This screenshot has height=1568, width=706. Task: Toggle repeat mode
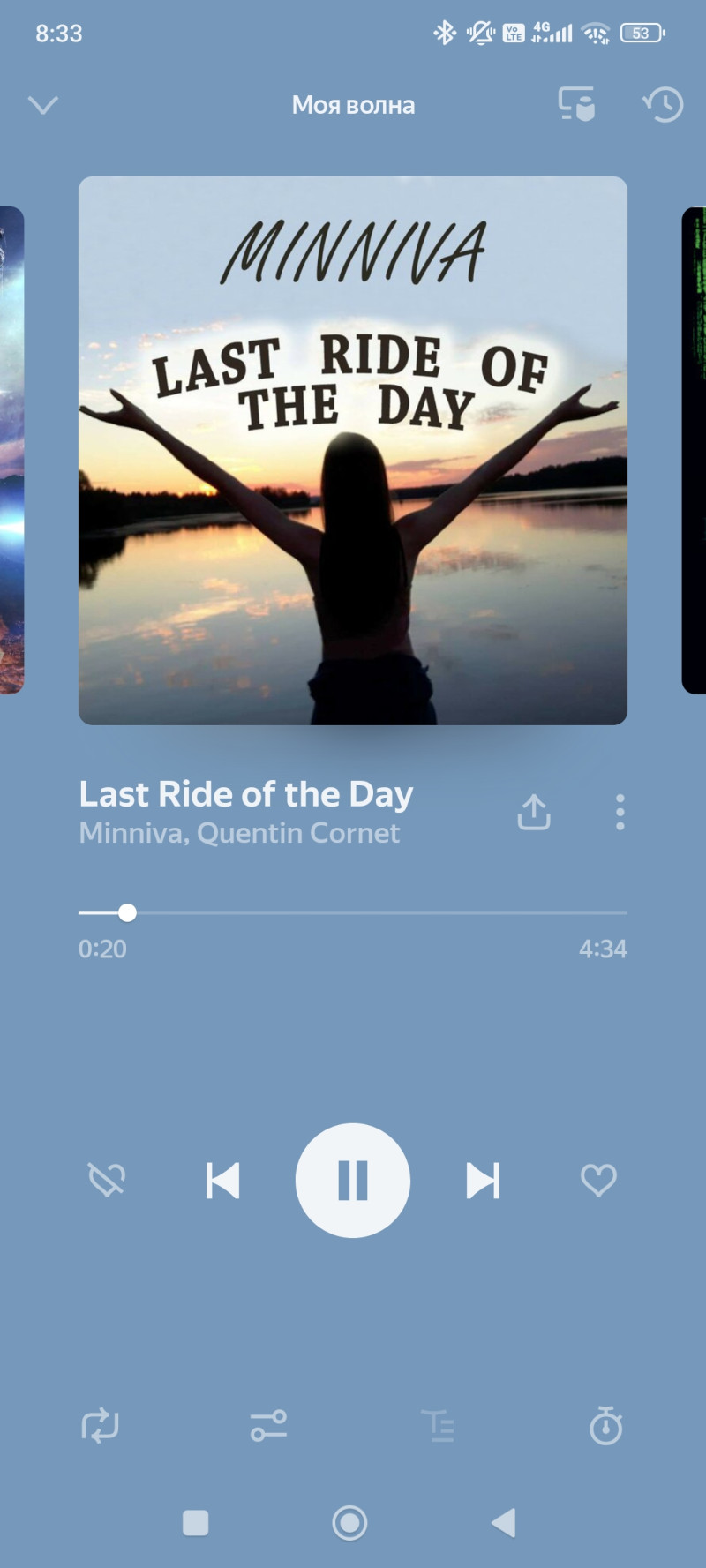100,1425
